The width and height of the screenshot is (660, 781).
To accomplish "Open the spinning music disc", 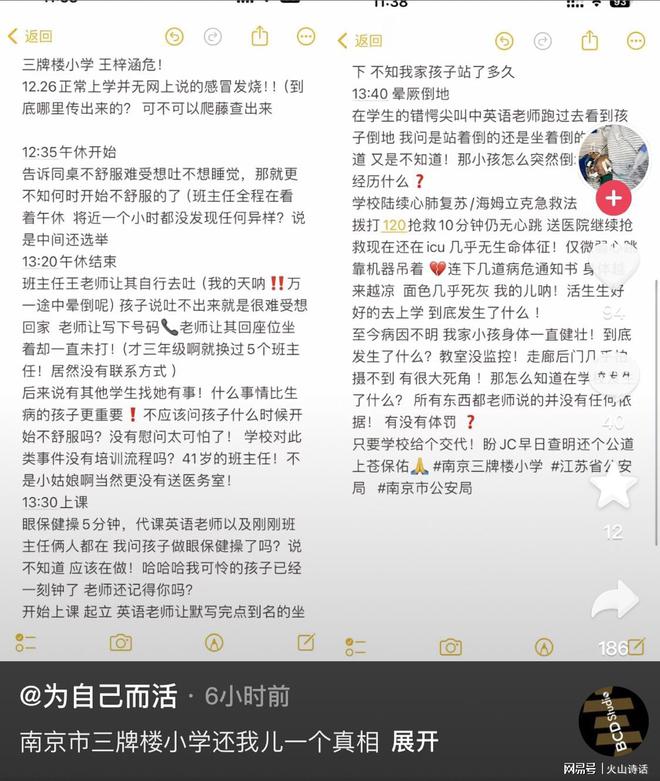I will pyautogui.click(x=613, y=720).
